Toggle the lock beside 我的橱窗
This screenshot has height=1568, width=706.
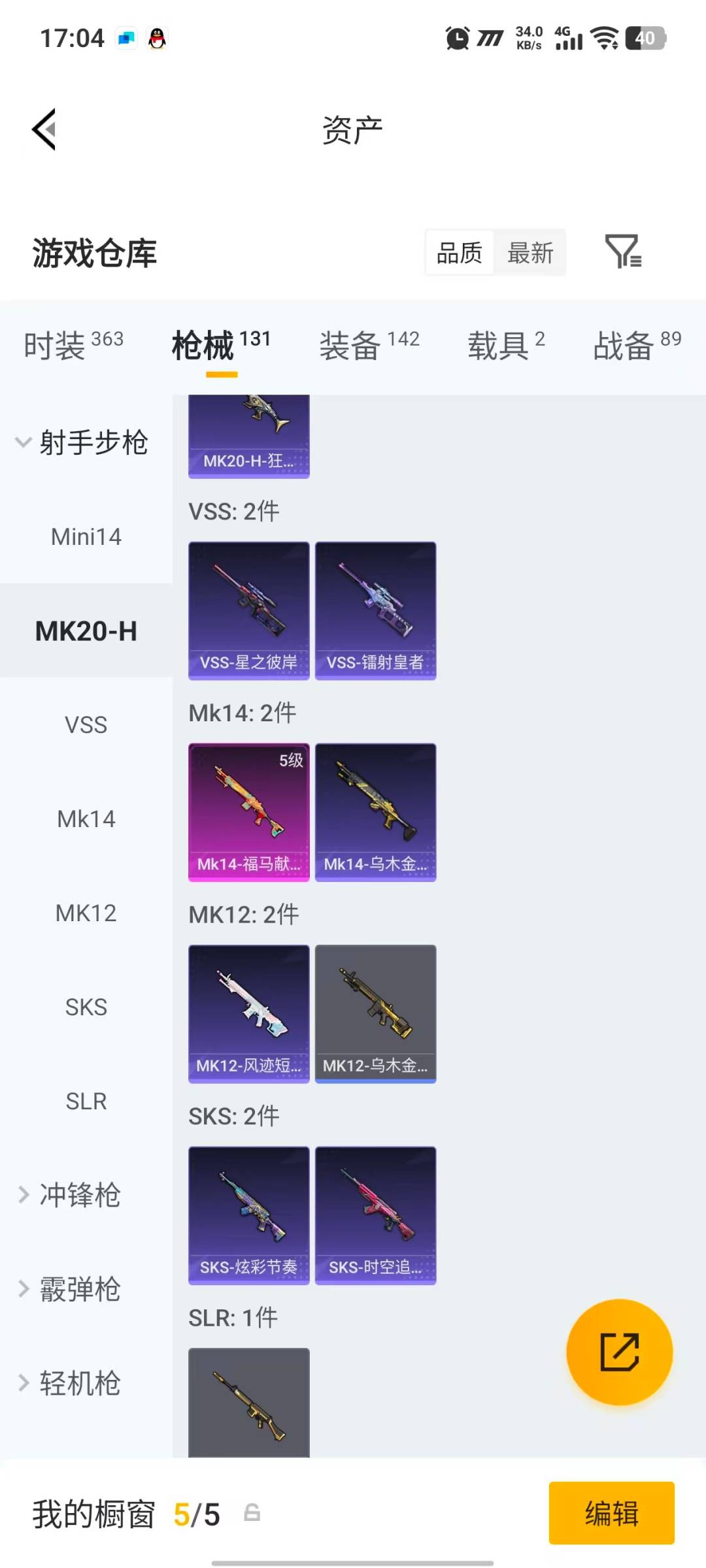click(253, 1514)
